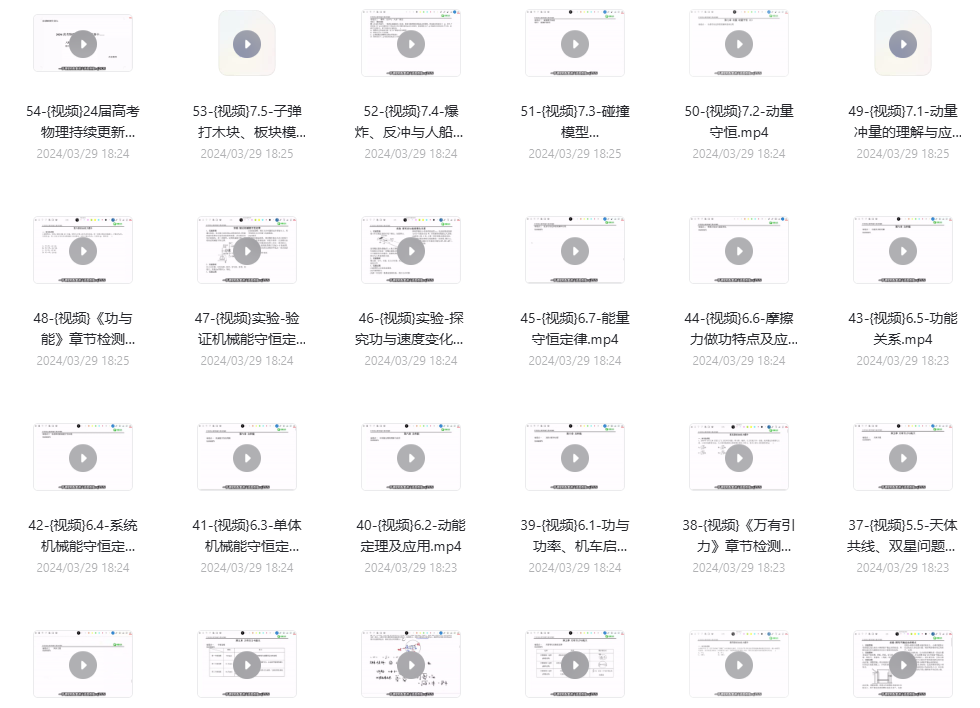980x708 pixels.
Task: Play video 53 7.5-子弹打木块、板块模型
Action: (x=247, y=44)
